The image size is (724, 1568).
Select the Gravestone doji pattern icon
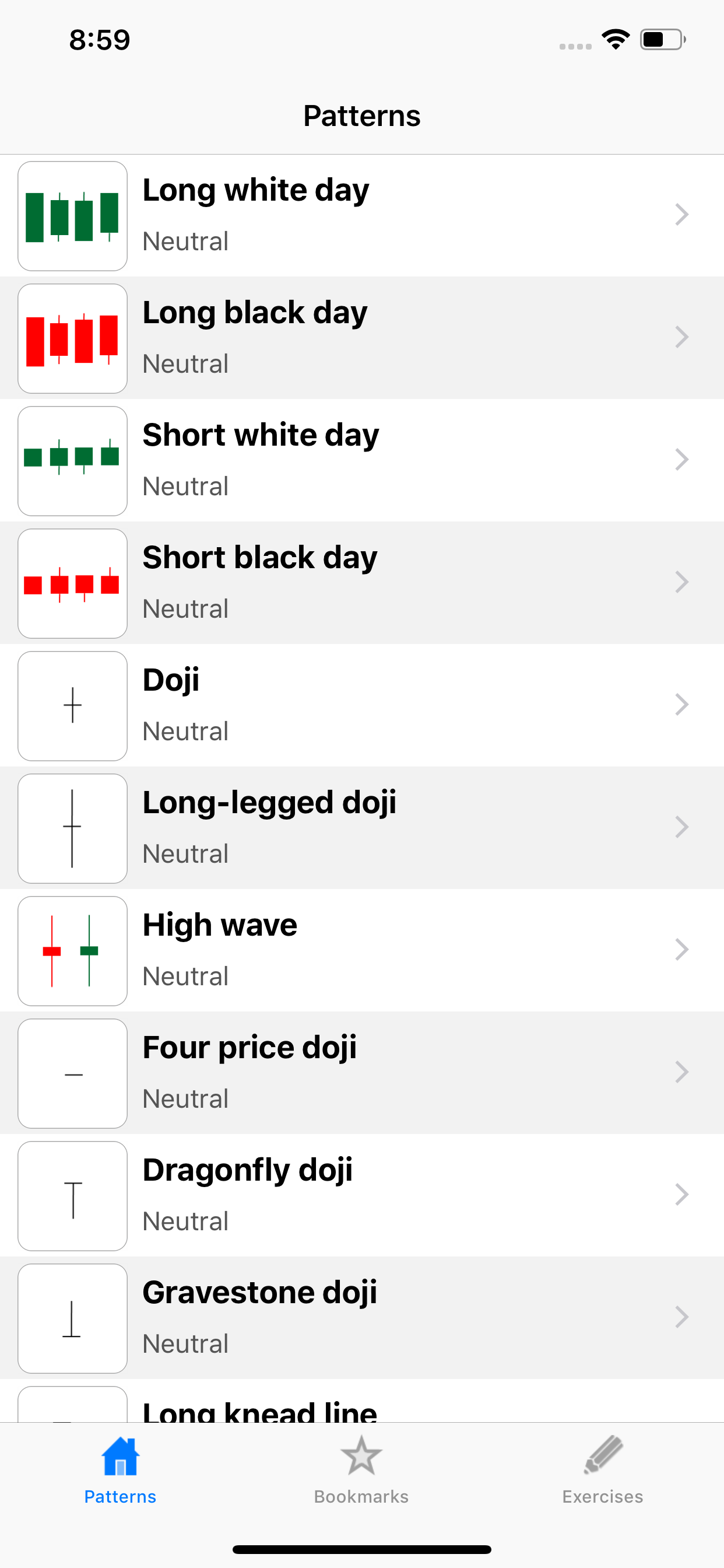click(72, 1318)
